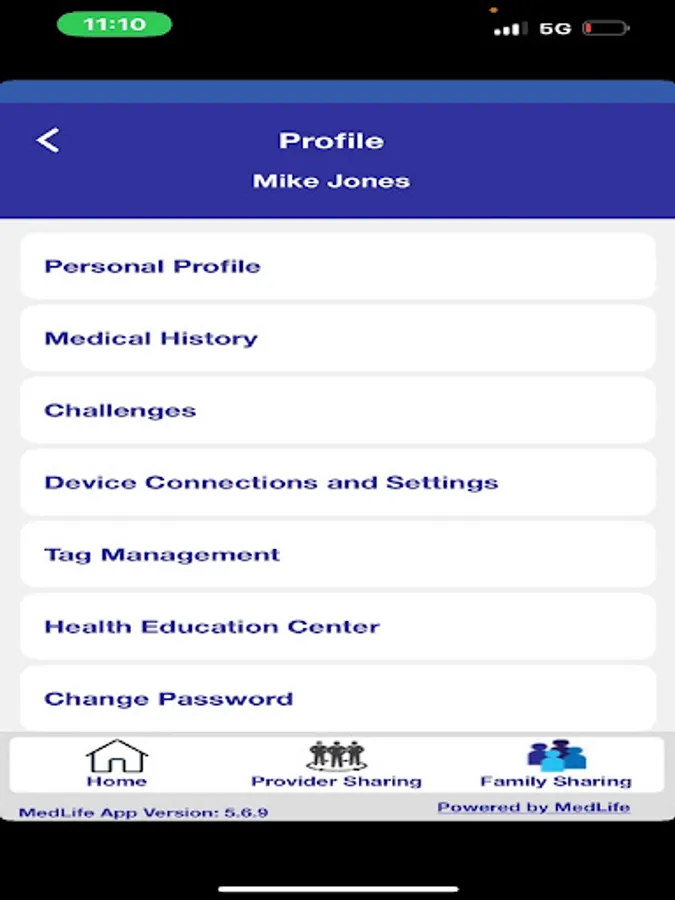Follow the Powered by MedLife link

point(533,807)
